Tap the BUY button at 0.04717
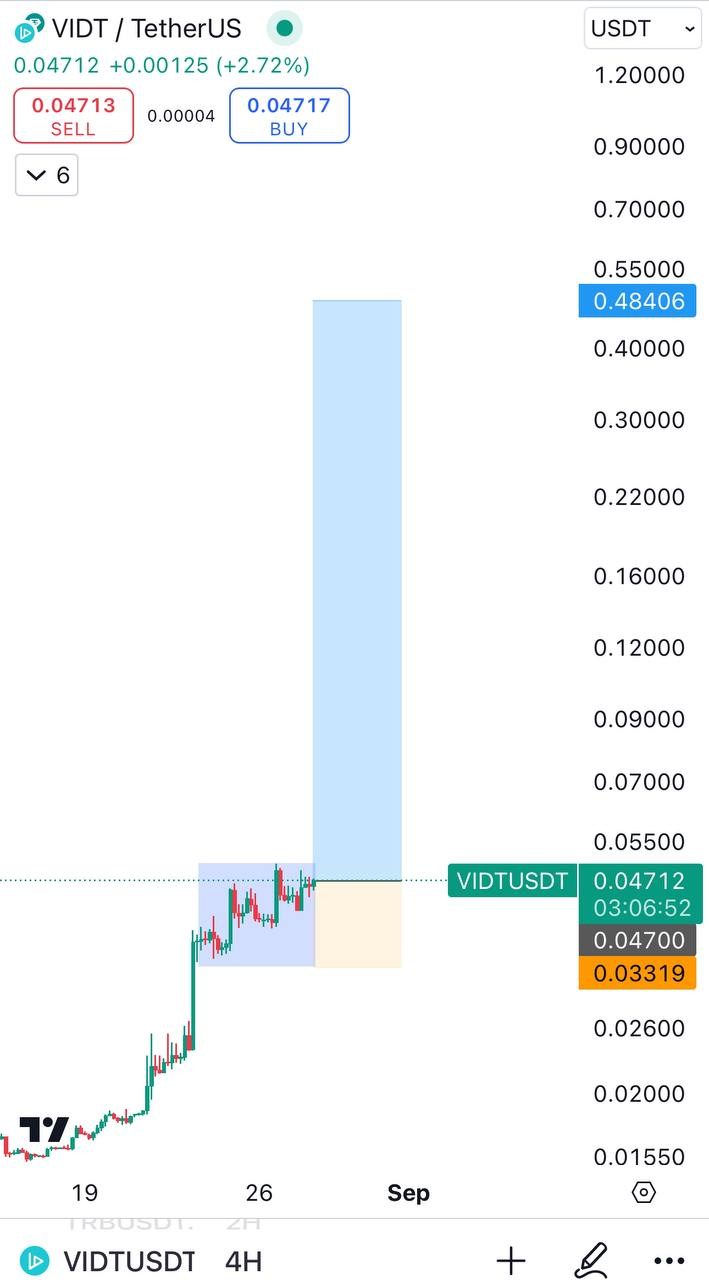 [289, 116]
